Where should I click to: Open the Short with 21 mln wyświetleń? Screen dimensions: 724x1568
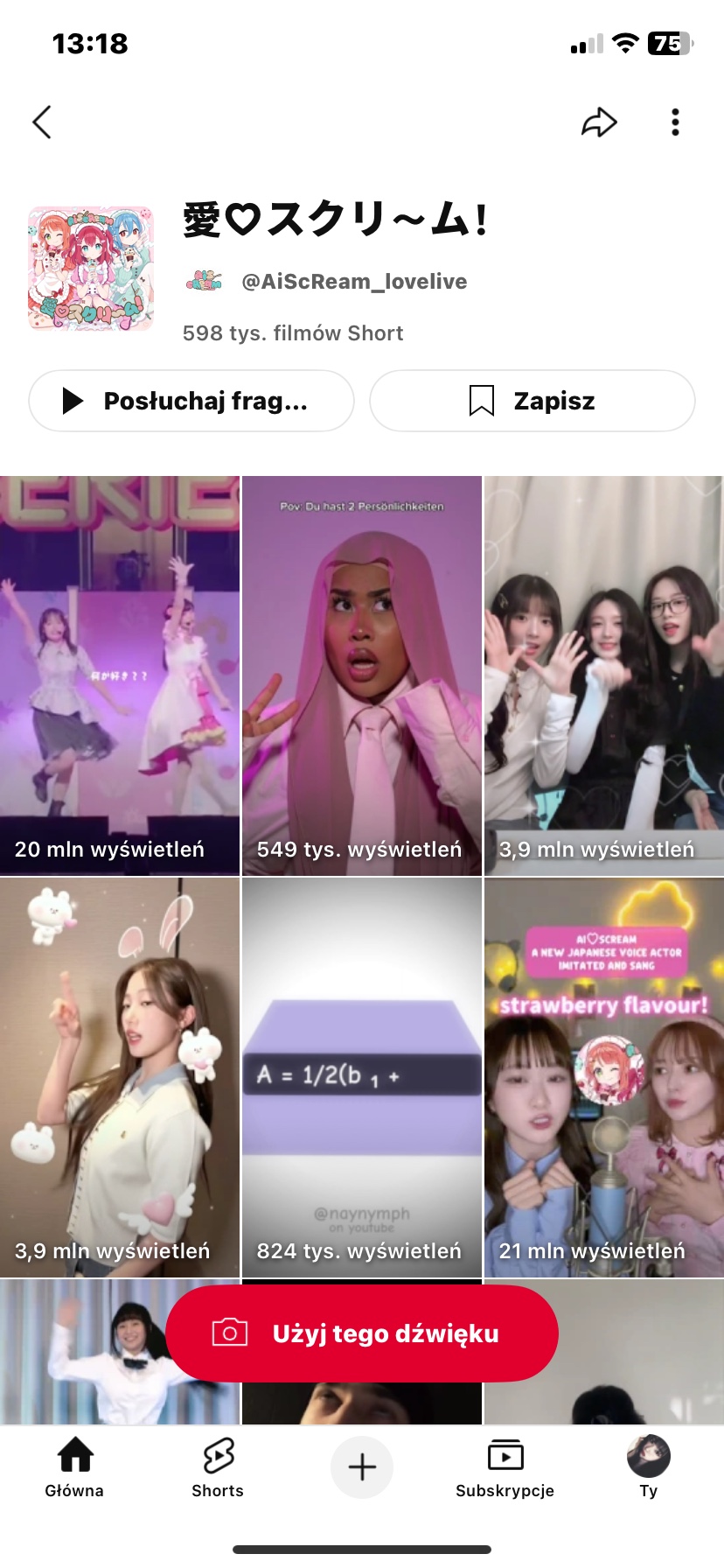[x=603, y=1077]
